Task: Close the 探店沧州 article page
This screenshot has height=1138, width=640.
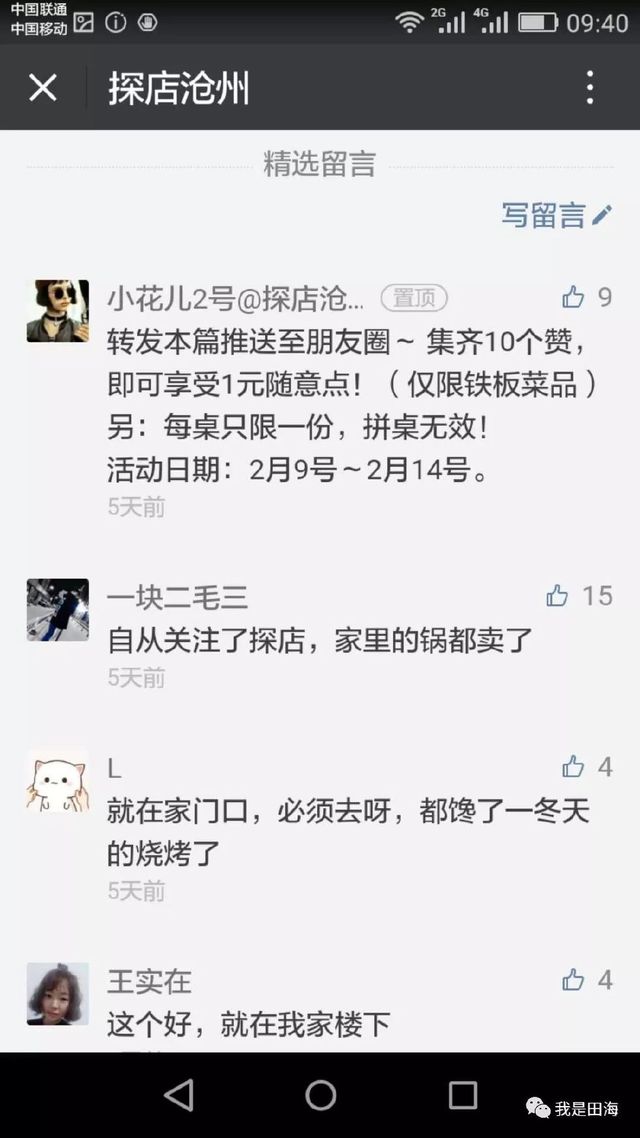Action: [43, 88]
